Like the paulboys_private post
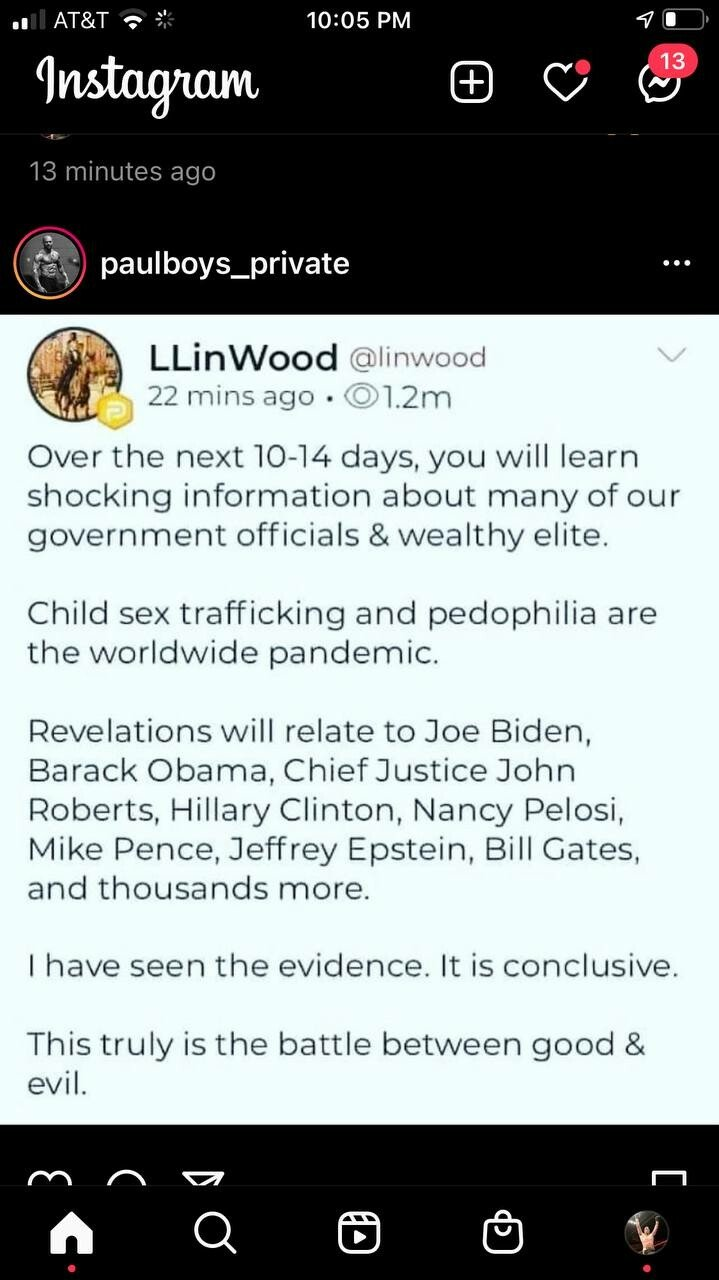 point(48,1178)
